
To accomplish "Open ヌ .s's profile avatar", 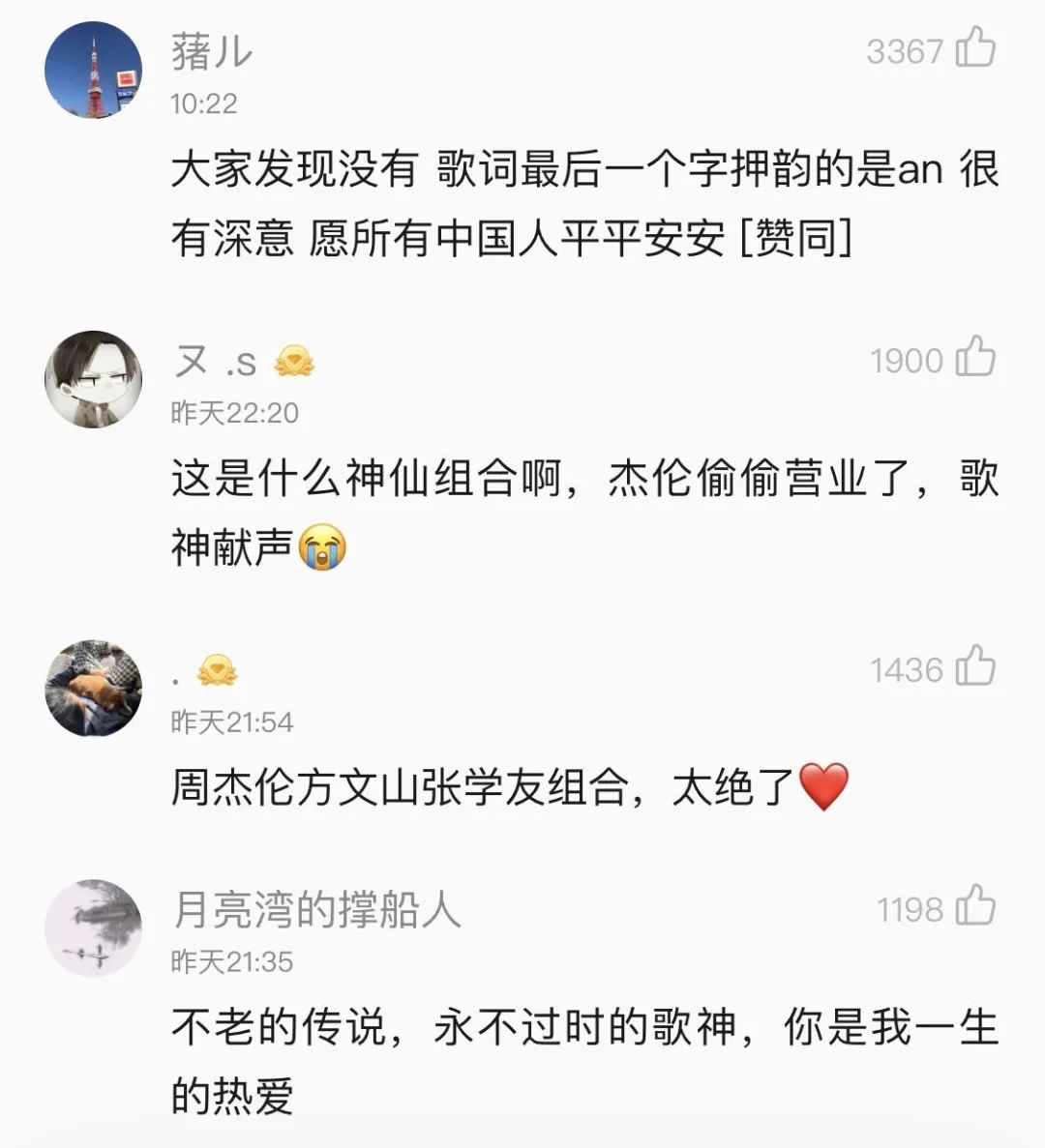I will click(94, 379).
